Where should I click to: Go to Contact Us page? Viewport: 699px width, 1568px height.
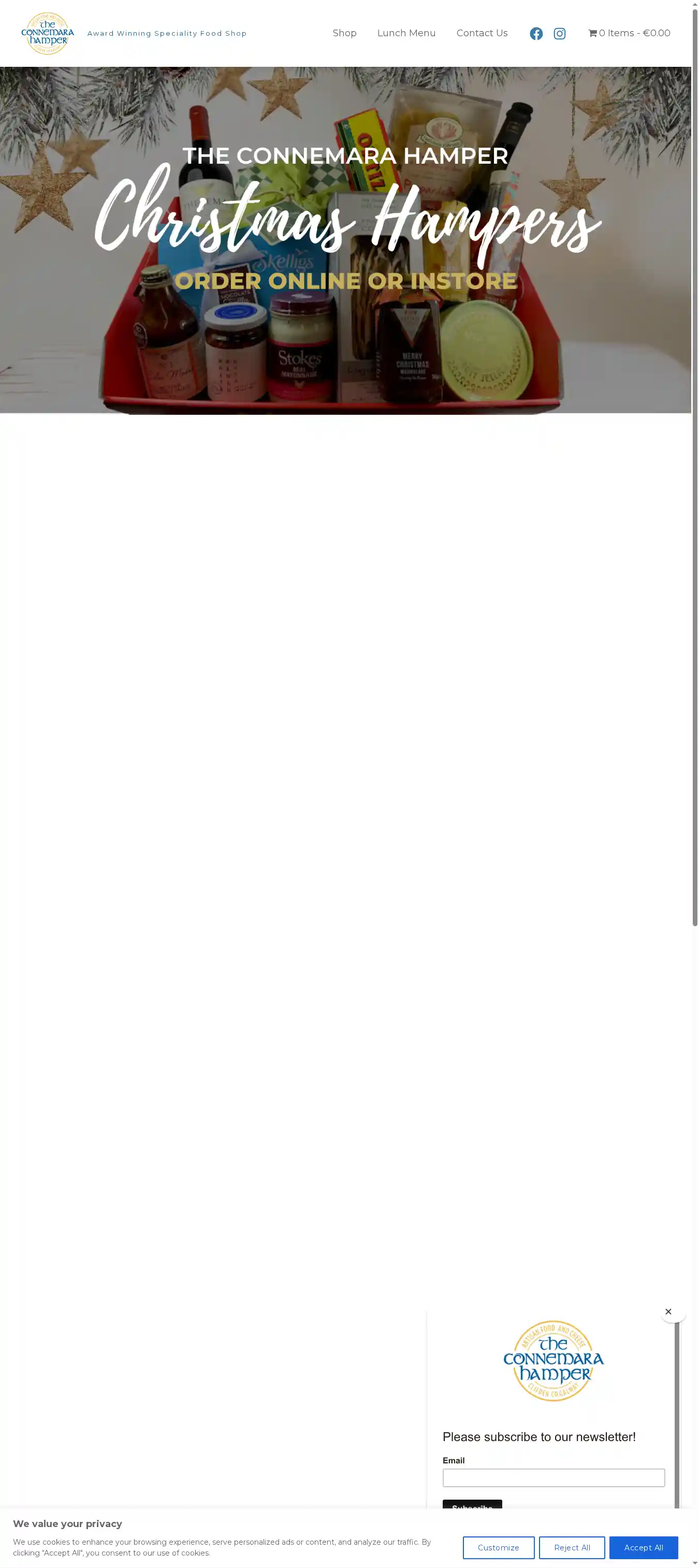tap(481, 33)
